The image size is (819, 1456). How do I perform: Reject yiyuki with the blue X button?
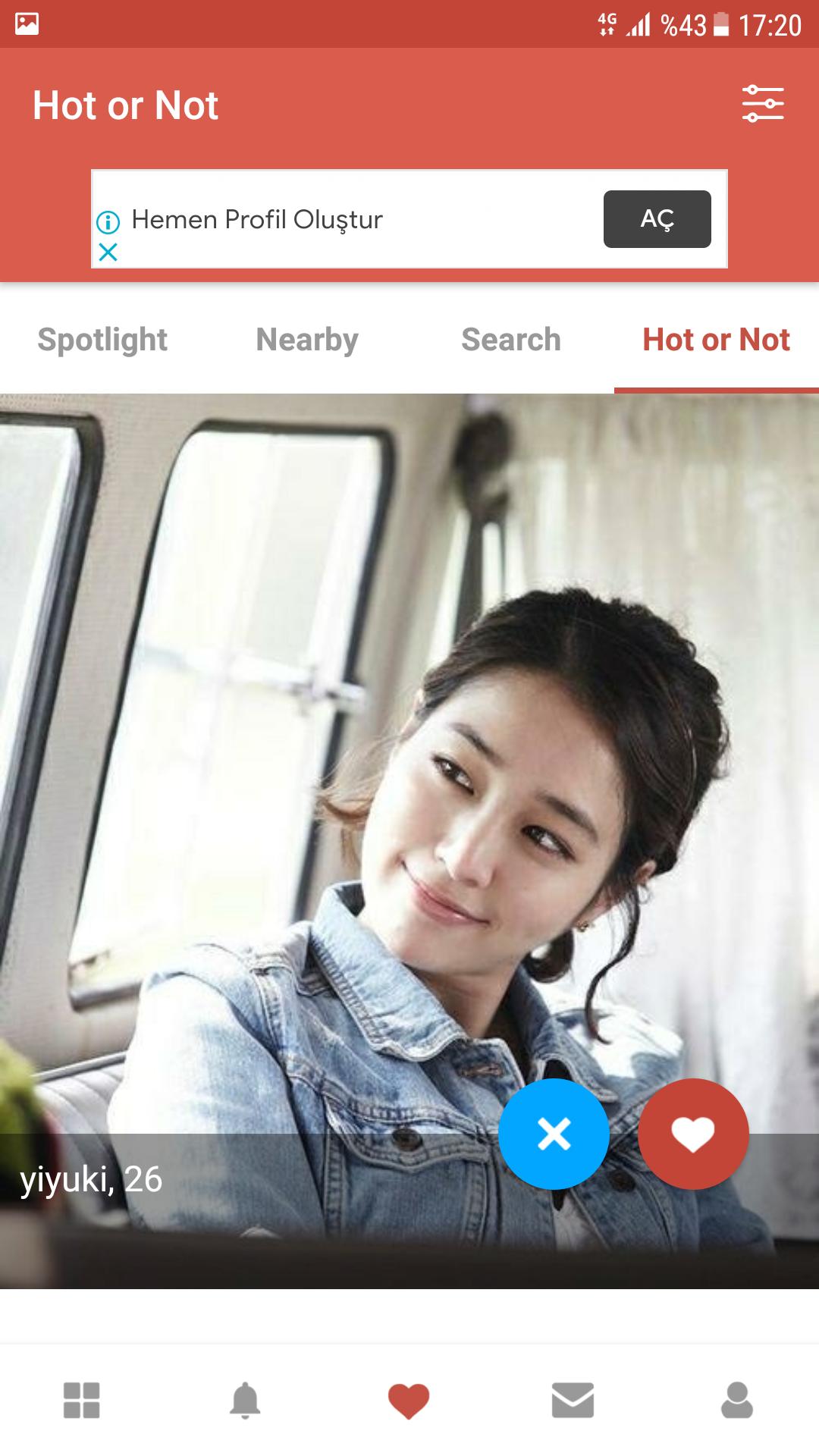click(x=554, y=1134)
